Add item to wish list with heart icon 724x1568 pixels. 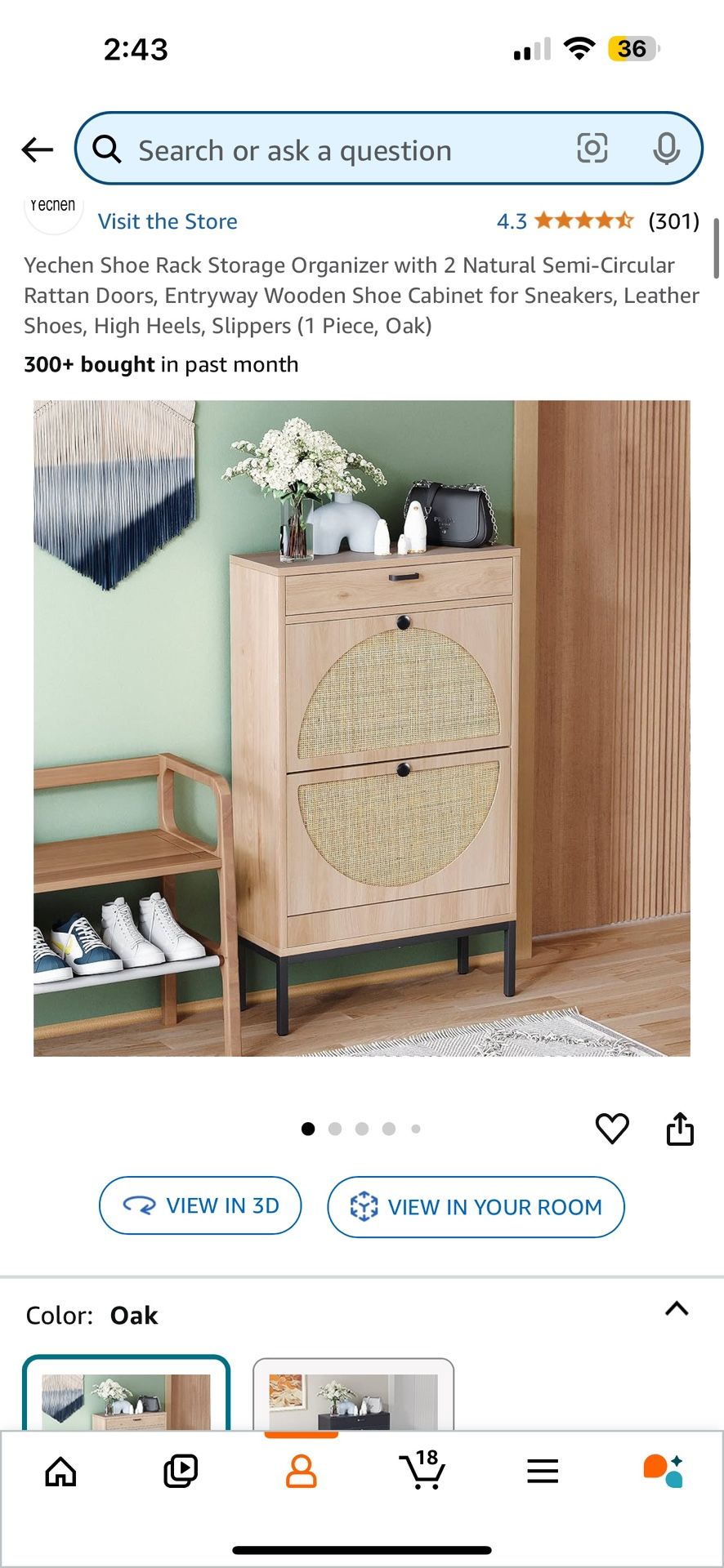coord(612,1129)
